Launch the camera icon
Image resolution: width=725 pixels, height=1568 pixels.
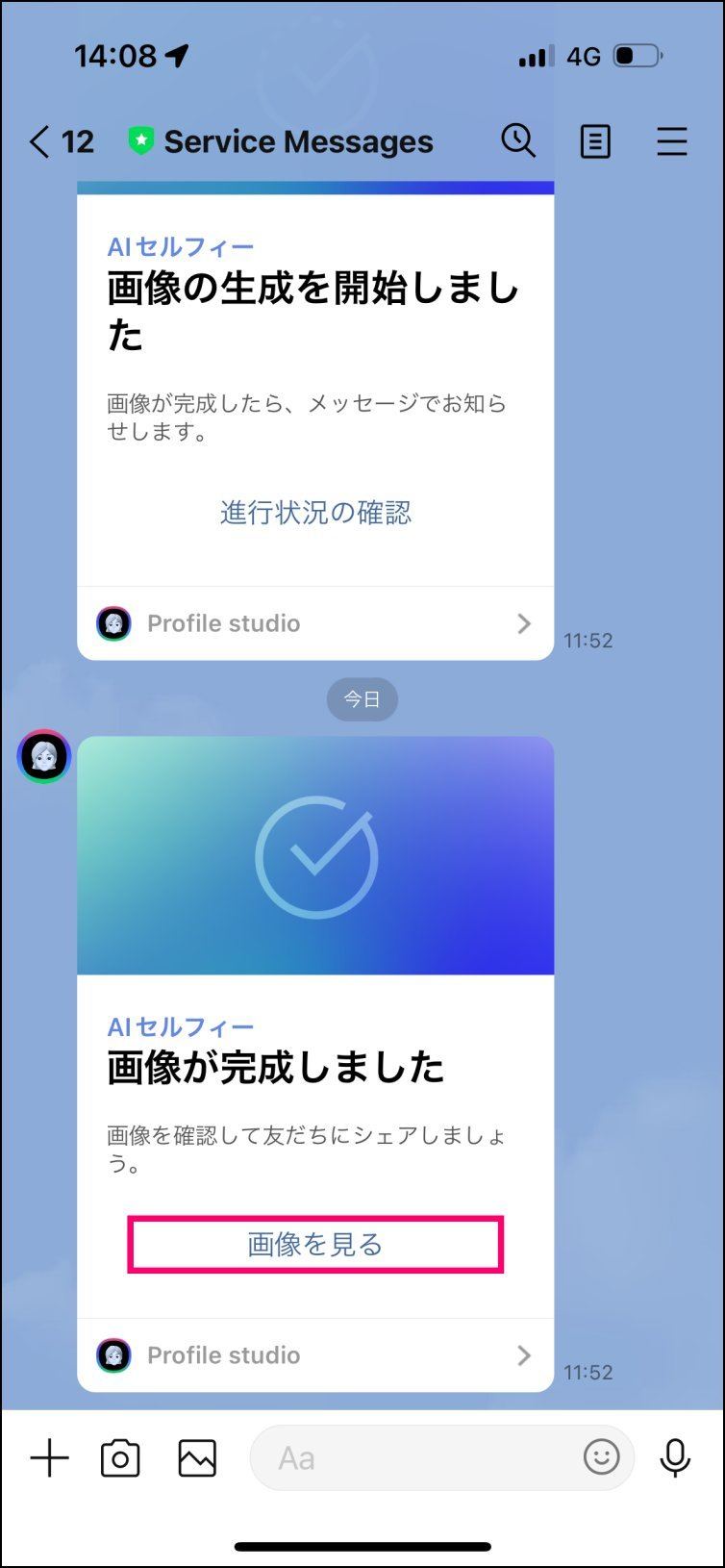[x=120, y=1458]
